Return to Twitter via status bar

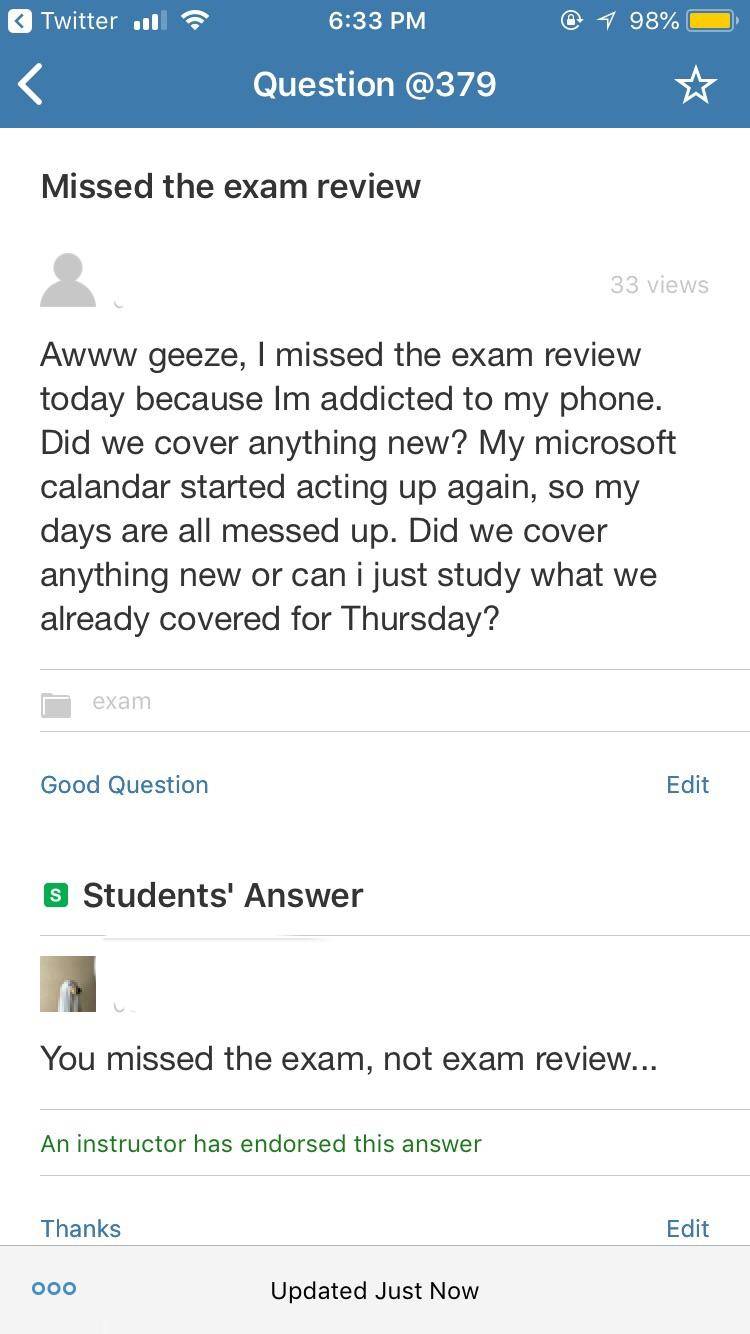[x=66, y=21]
